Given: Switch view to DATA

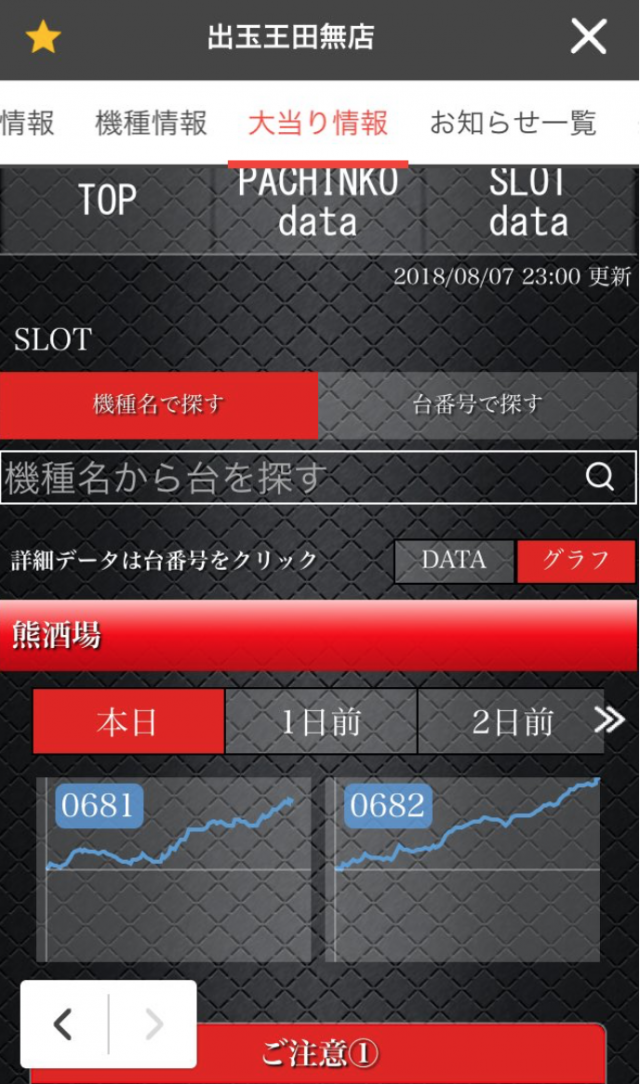Looking at the screenshot, I should coord(454,561).
